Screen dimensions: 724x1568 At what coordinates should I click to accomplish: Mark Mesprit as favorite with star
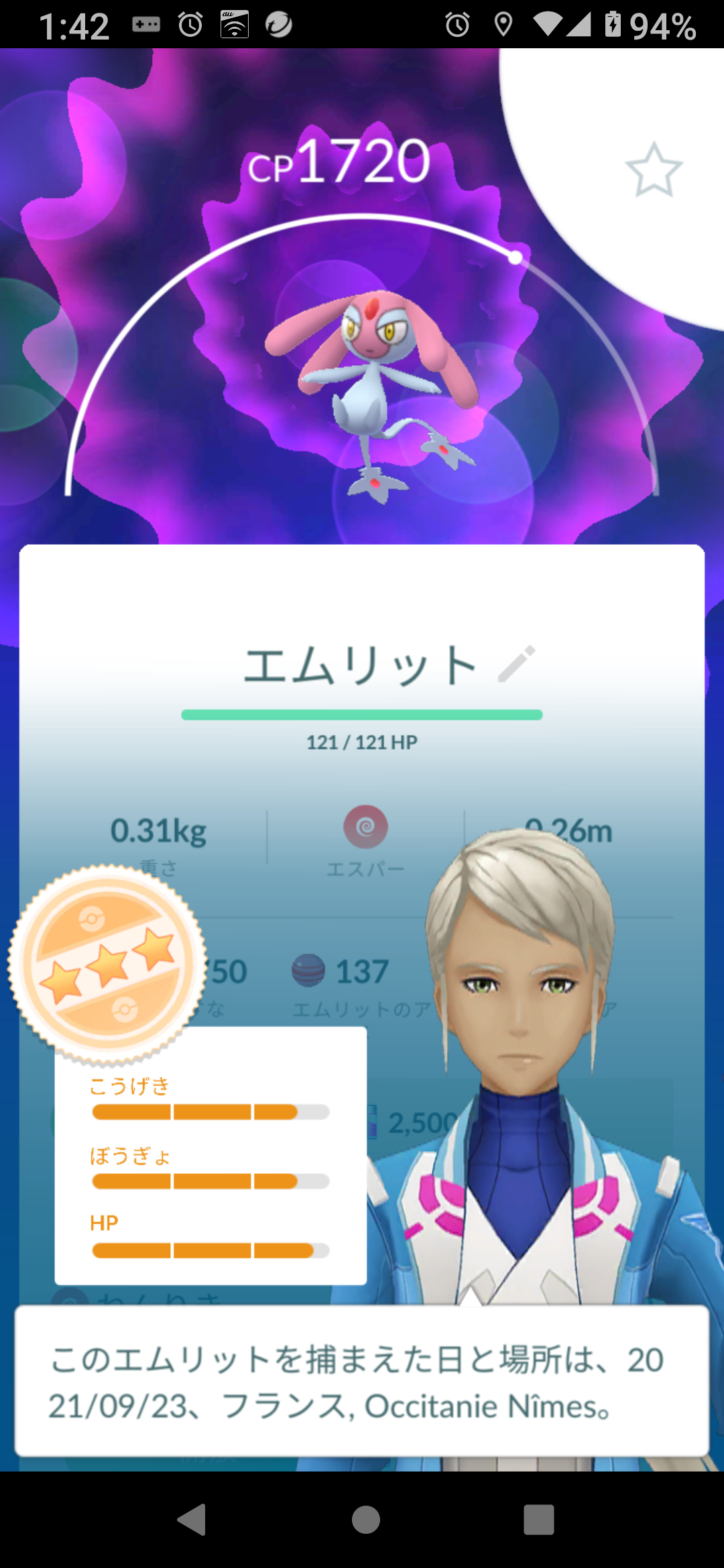coord(654,170)
